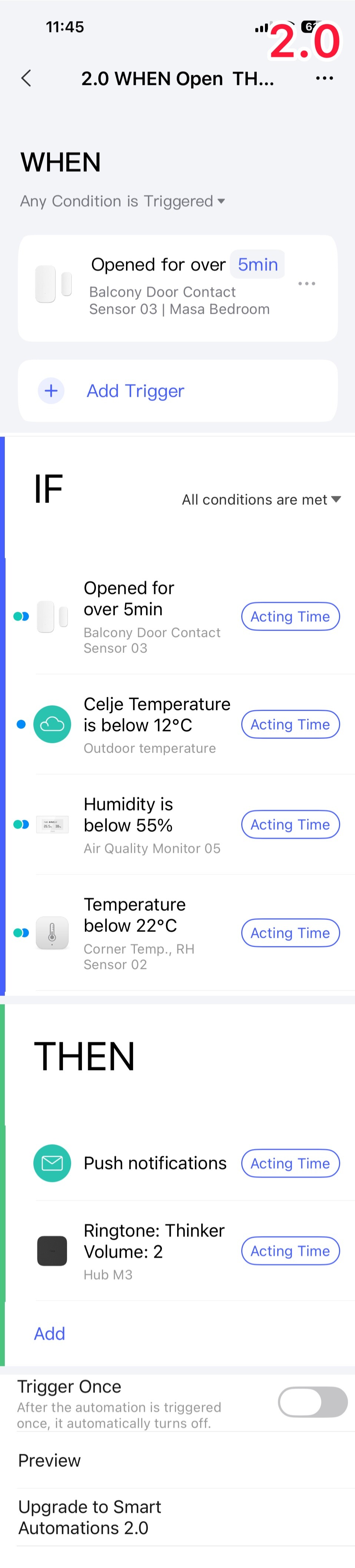Open the automation Preview
The image size is (355, 1568).
tap(49, 1460)
